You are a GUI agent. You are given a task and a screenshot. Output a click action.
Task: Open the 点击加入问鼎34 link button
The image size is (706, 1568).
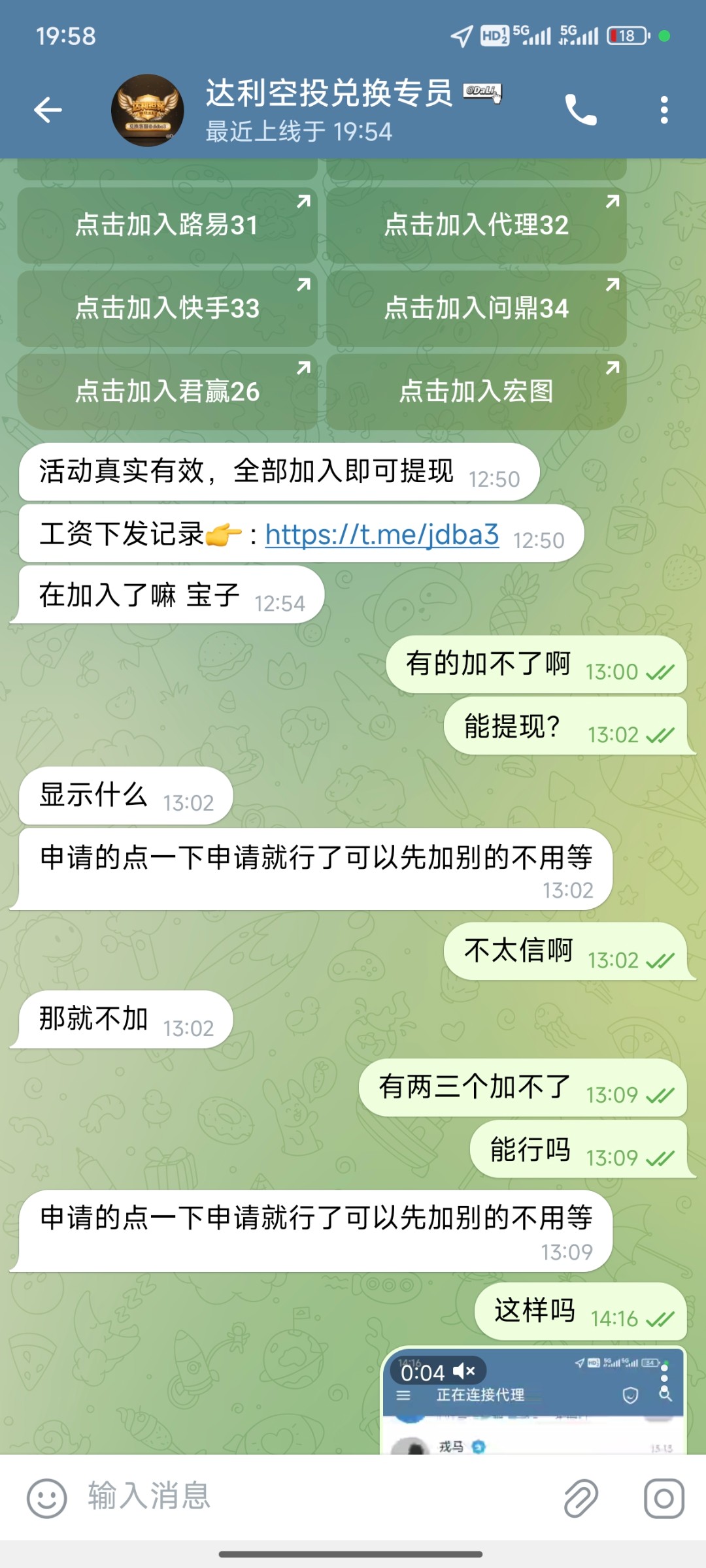tap(476, 308)
